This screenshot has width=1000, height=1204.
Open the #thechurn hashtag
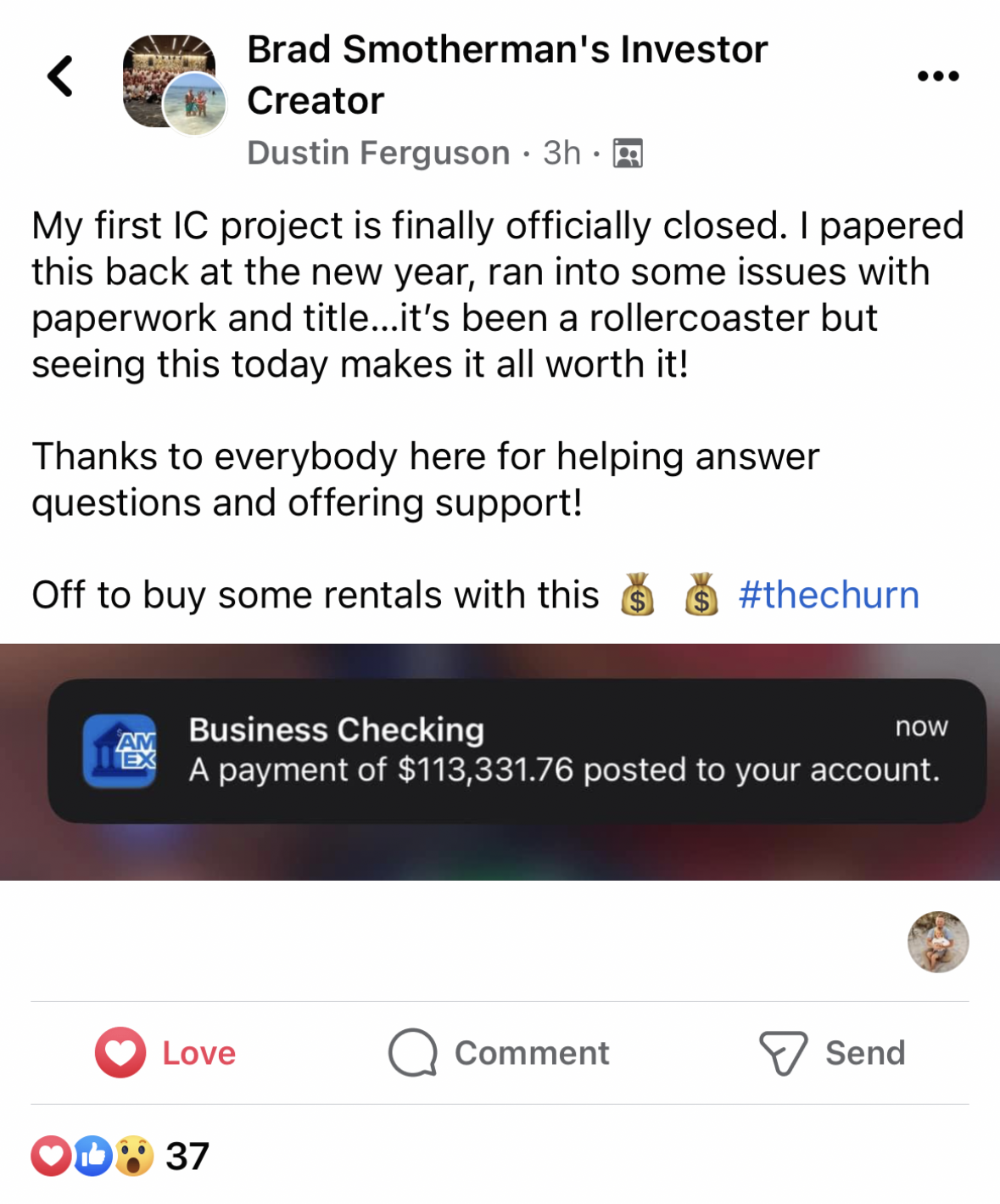click(x=828, y=596)
